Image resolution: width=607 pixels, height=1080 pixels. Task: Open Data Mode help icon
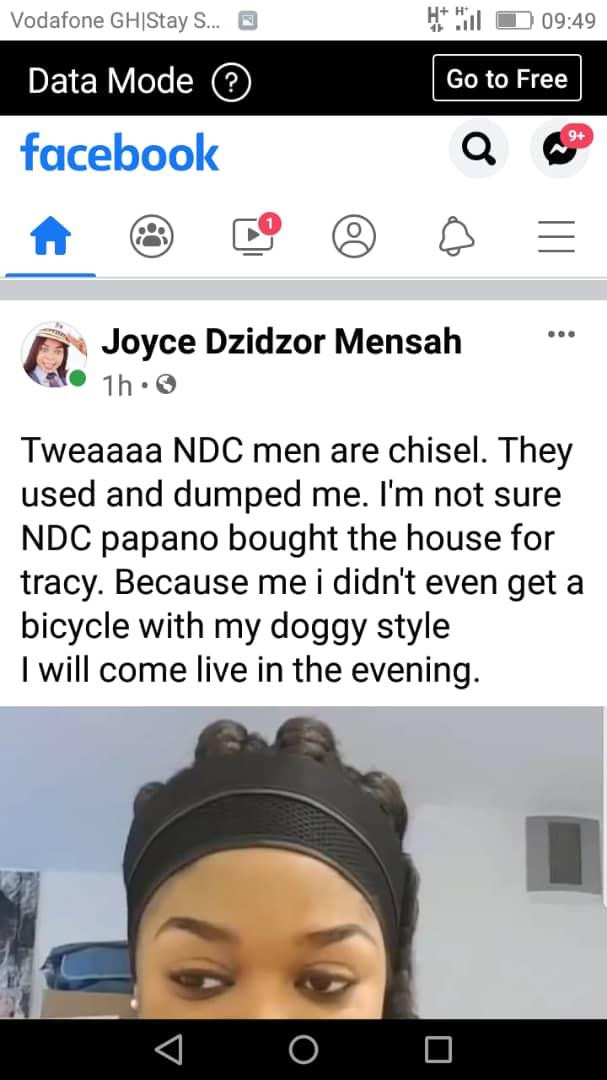231,81
